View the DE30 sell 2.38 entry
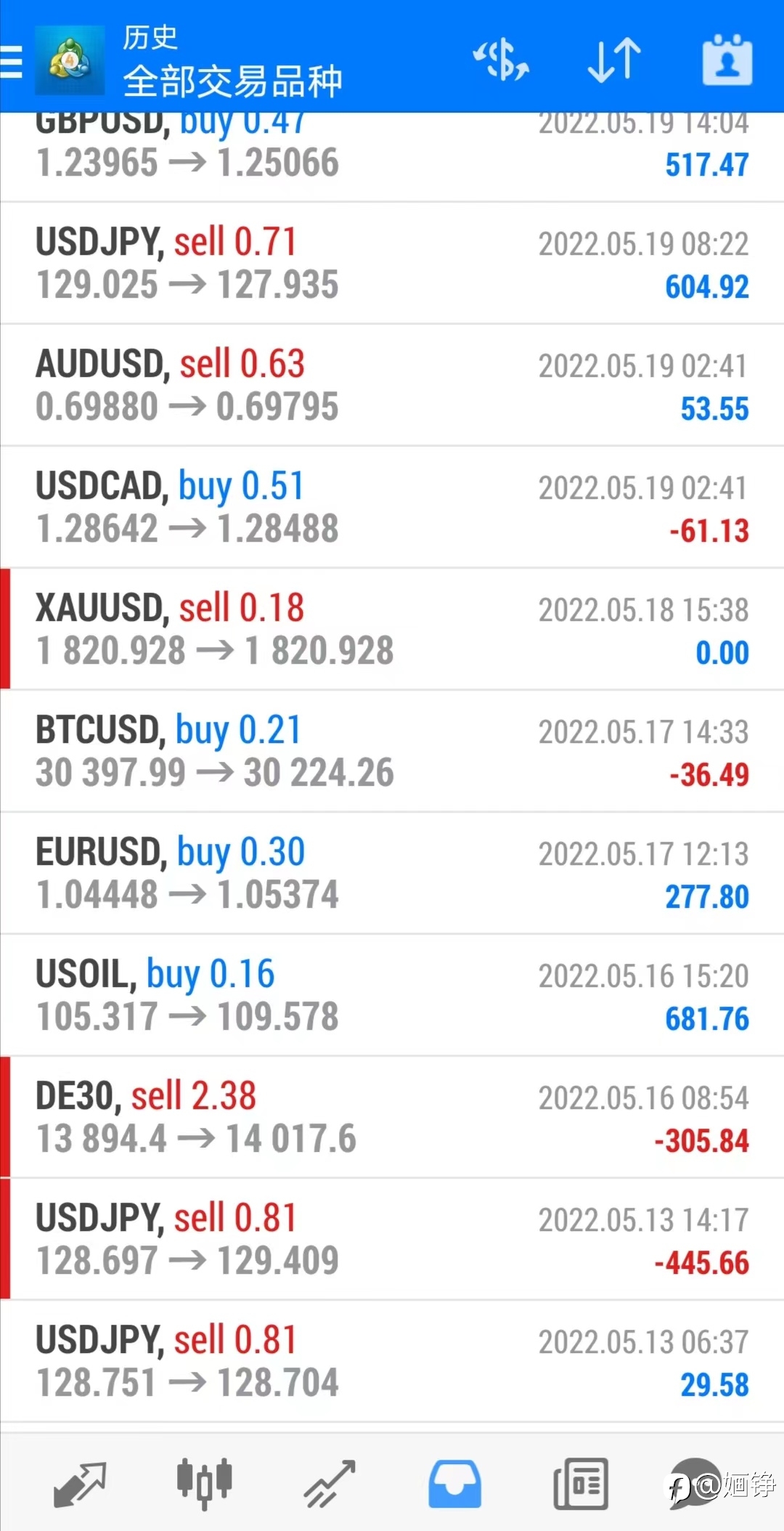Viewport: 784px width, 1531px height. click(x=392, y=1117)
